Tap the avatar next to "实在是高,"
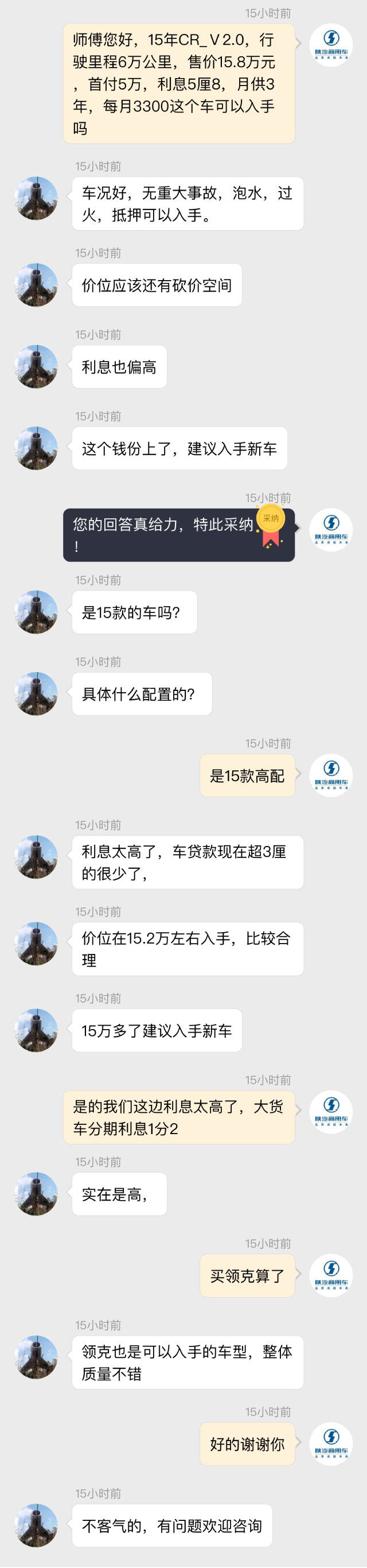The height and width of the screenshot is (1568, 367). [36, 1194]
